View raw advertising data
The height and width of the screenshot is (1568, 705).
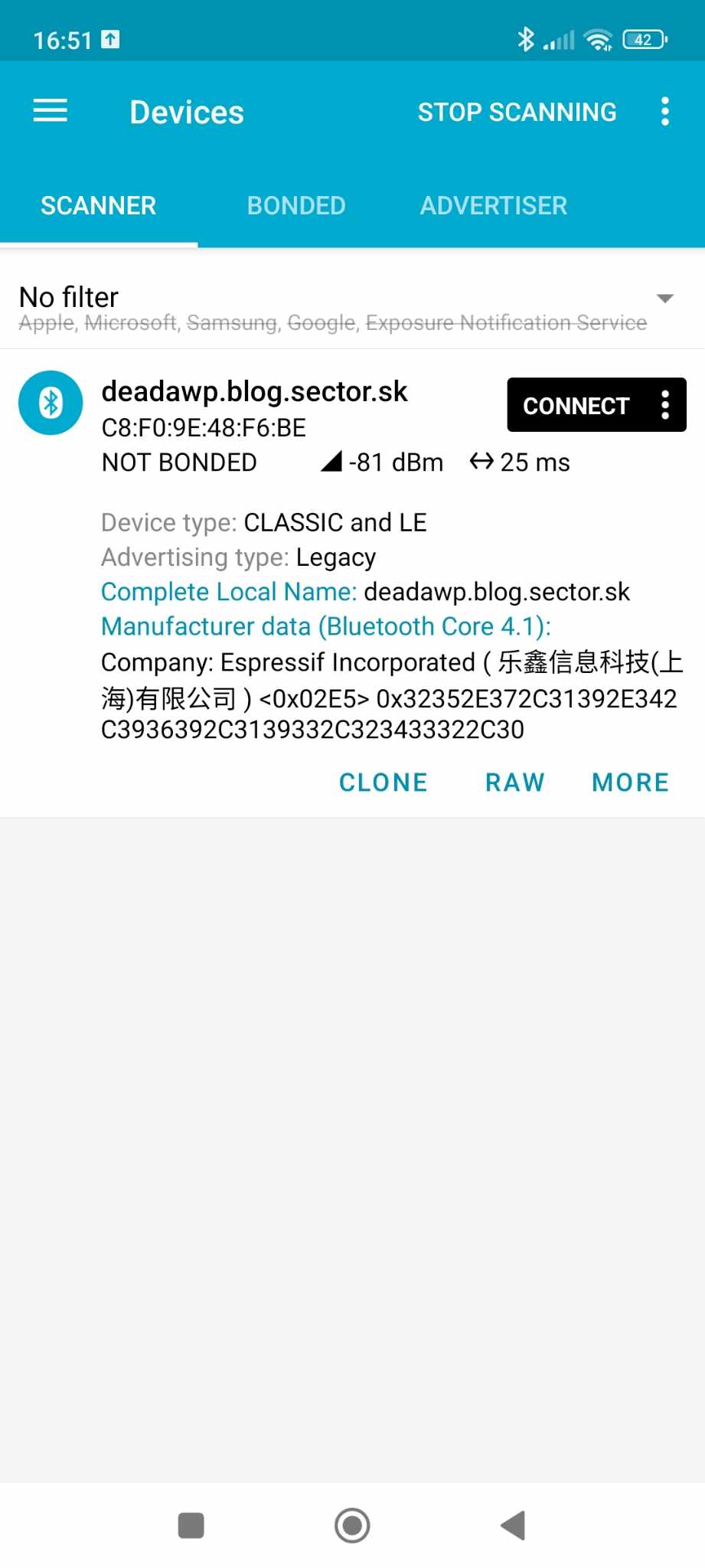515,782
